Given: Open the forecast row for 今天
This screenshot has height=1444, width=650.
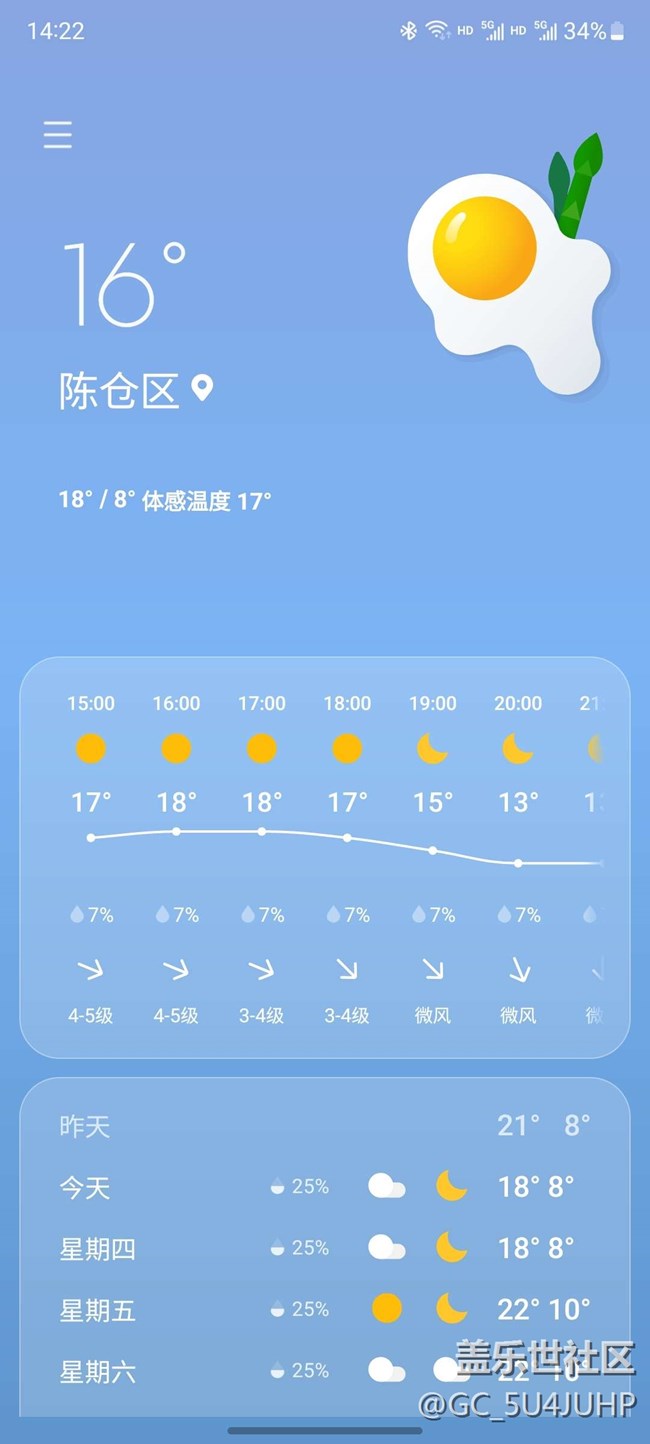Looking at the screenshot, I should [x=325, y=1187].
